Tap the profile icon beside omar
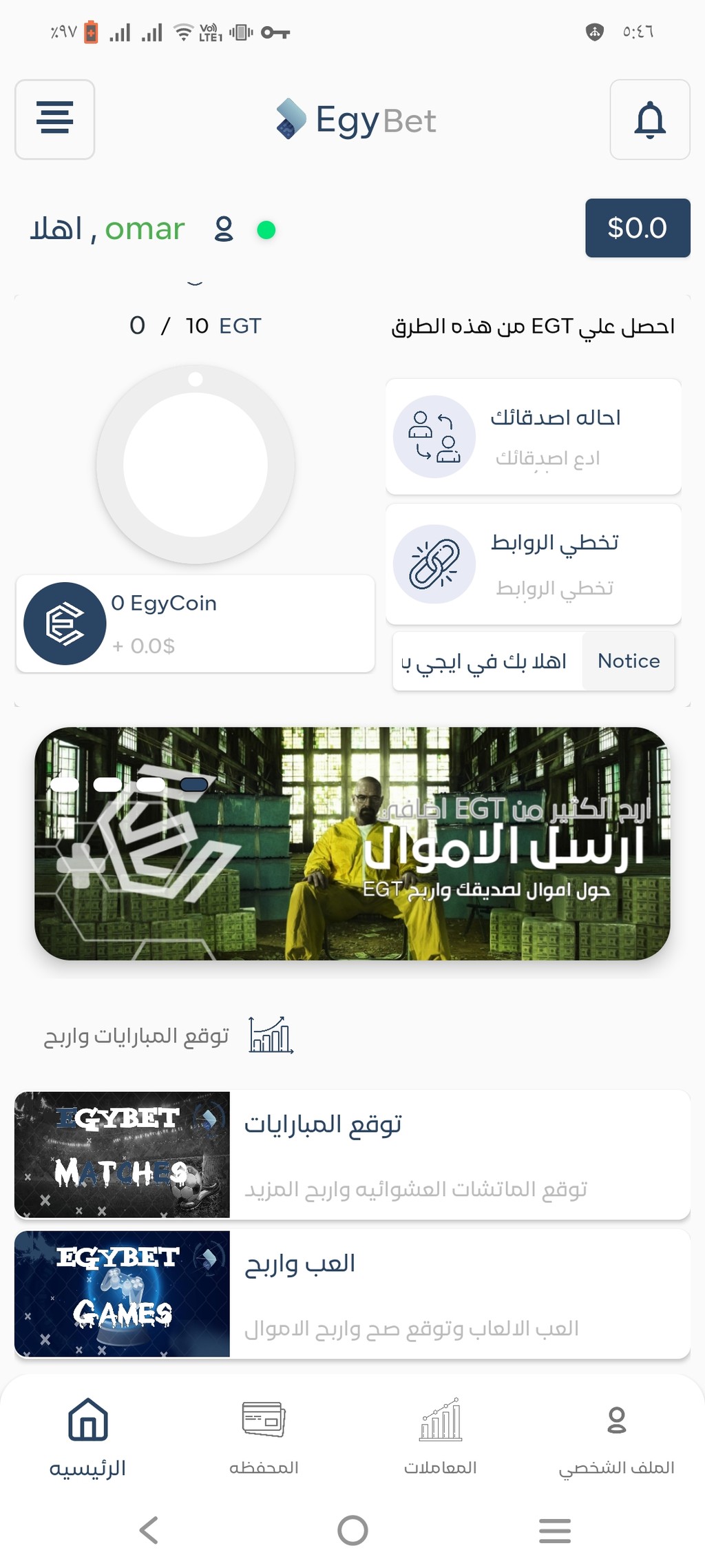The width and height of the screenshot is (705, 1568). click(x=224, y=229)
